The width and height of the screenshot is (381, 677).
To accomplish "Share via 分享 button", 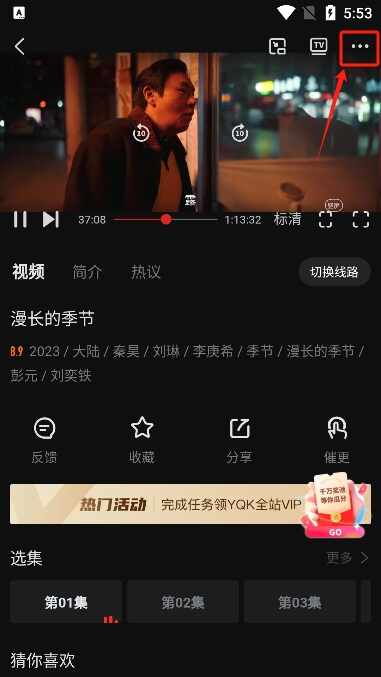I will 240,440.
